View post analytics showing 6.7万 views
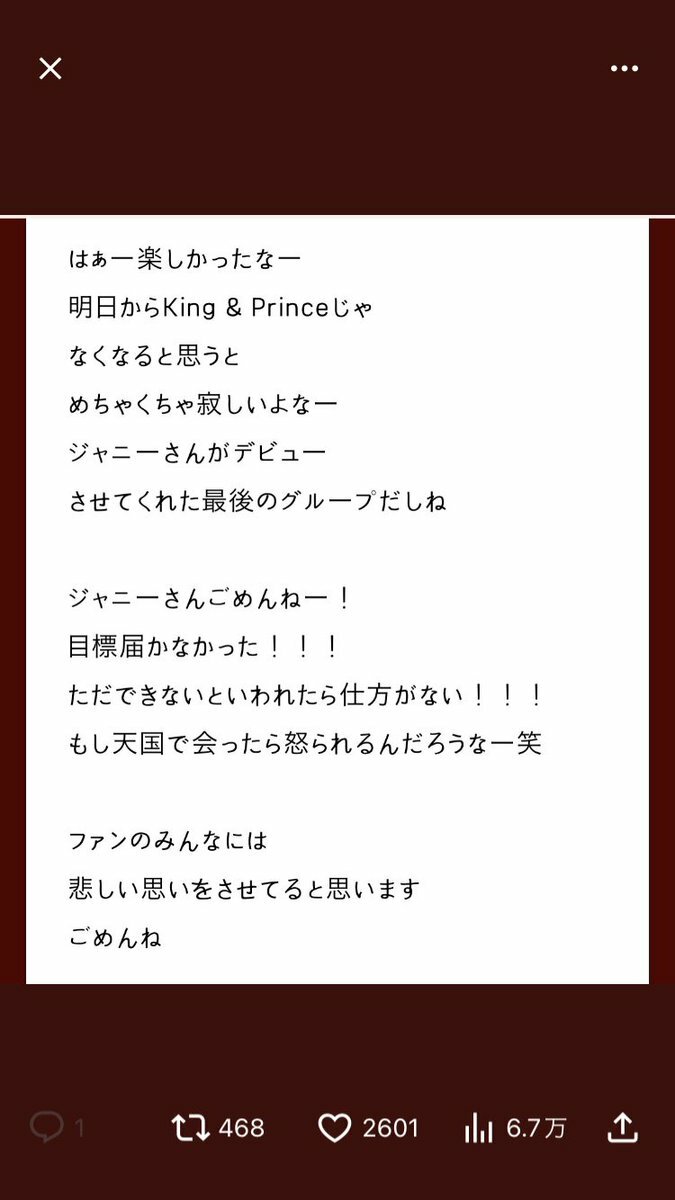The image size is (675, 1200). click(x=480, y=1128)
